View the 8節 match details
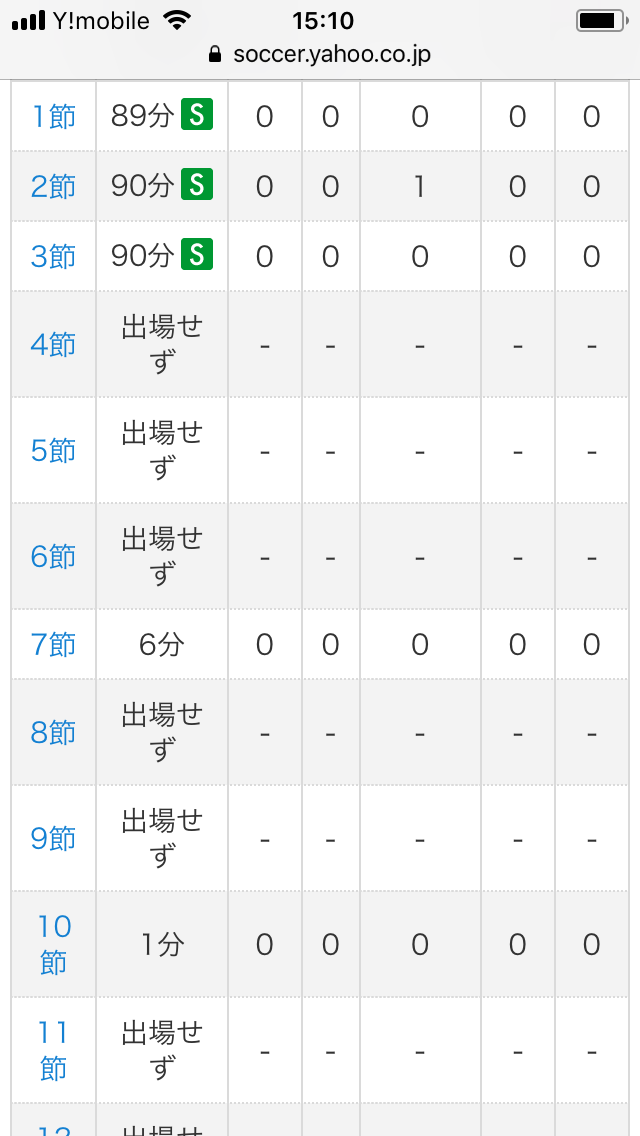This screenshot has height=1136, width=640. (53, 733)
